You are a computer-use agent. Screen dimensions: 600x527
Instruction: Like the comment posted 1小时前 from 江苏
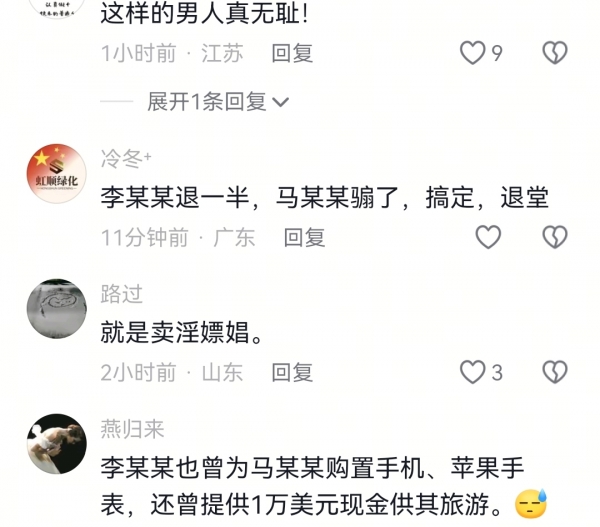[472, 53]
